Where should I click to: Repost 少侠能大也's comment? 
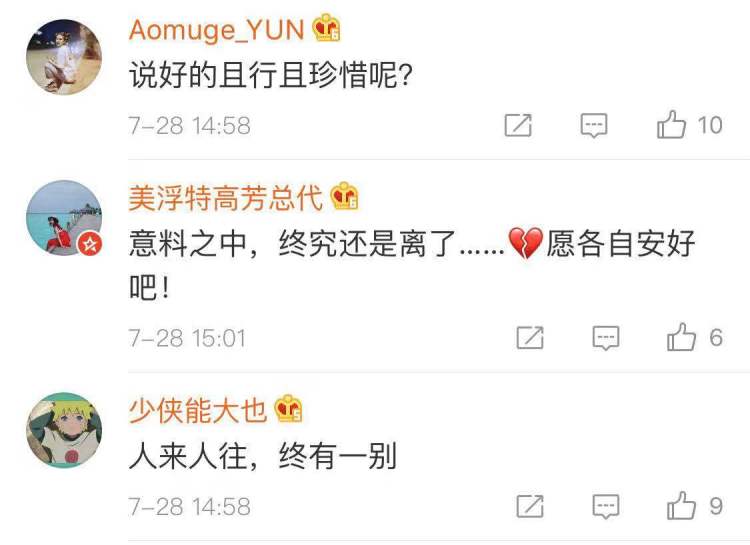click(x=530, y=506)
